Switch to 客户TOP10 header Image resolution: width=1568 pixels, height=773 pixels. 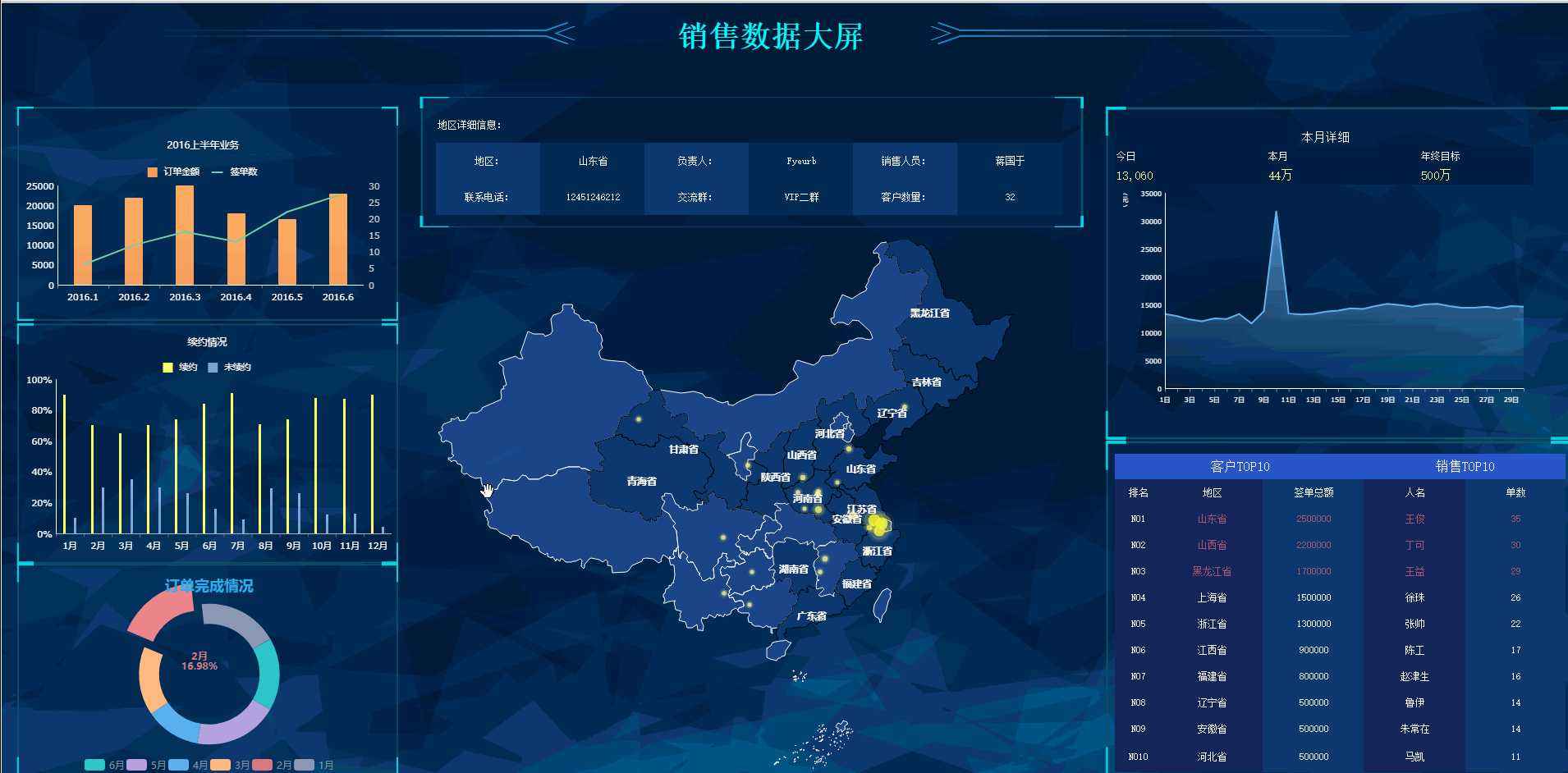pyautogui.click(x=1240, y=466)
